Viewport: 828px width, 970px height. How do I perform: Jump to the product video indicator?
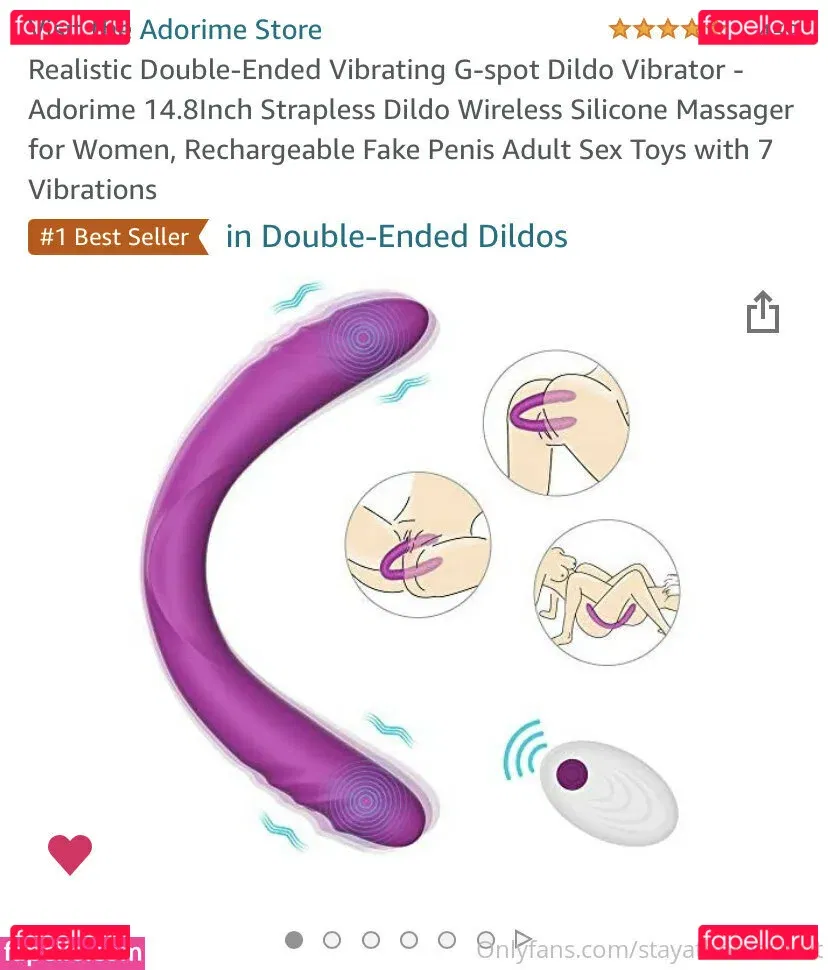(x=523, y=939)
